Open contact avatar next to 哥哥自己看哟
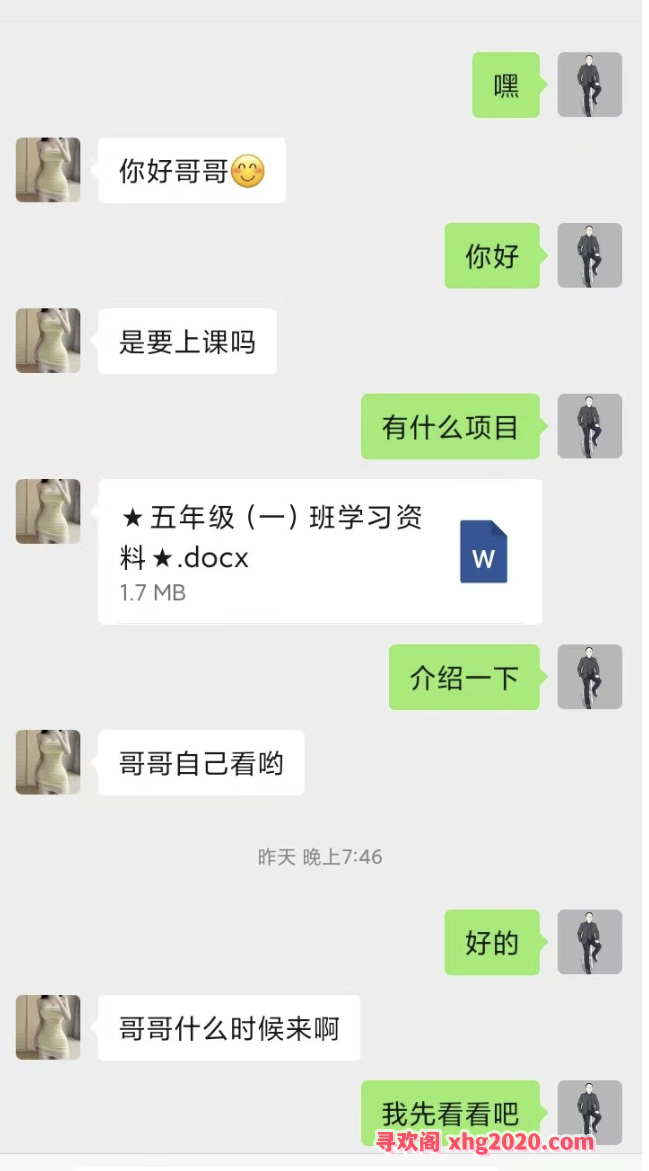649x1171 pixels. 48,763
